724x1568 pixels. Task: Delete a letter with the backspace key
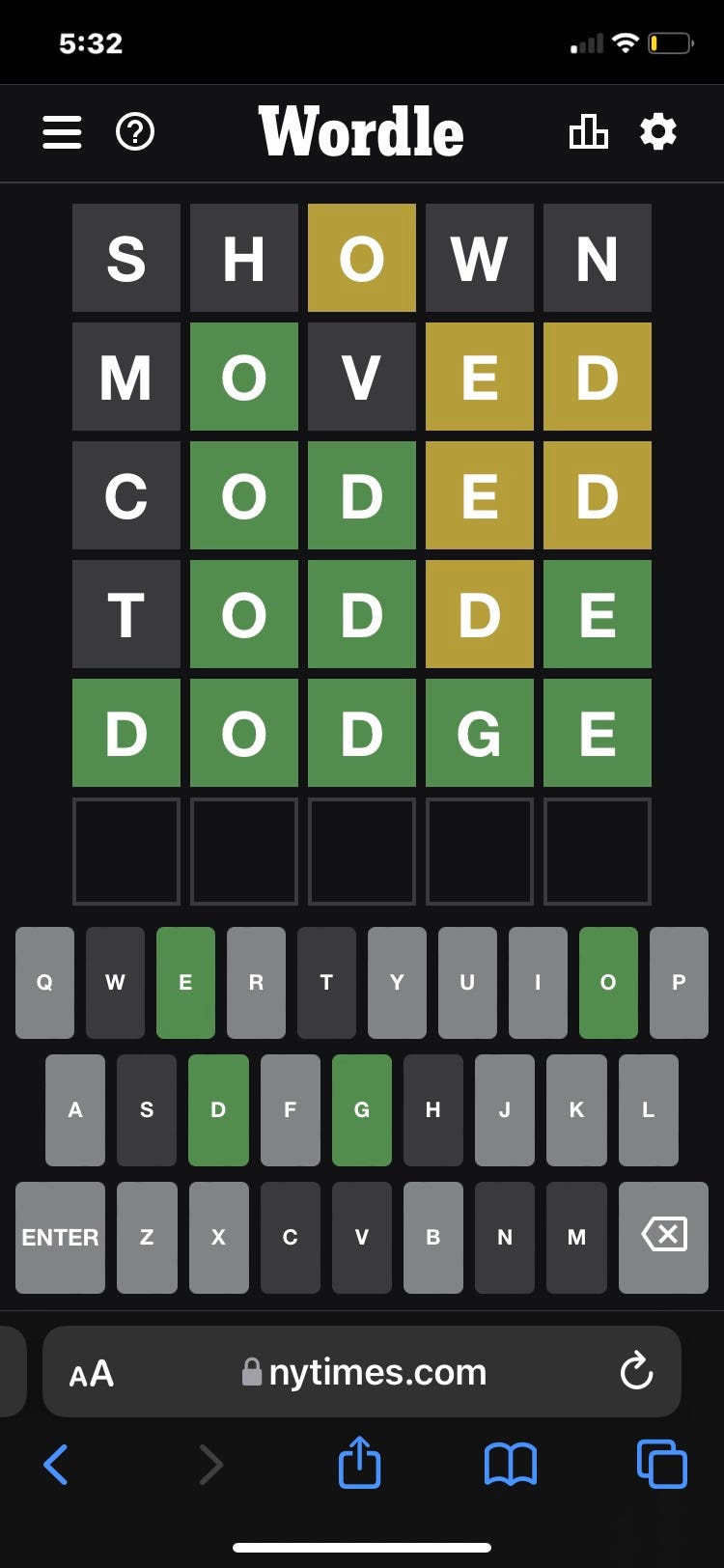(x=663, y=1238)
